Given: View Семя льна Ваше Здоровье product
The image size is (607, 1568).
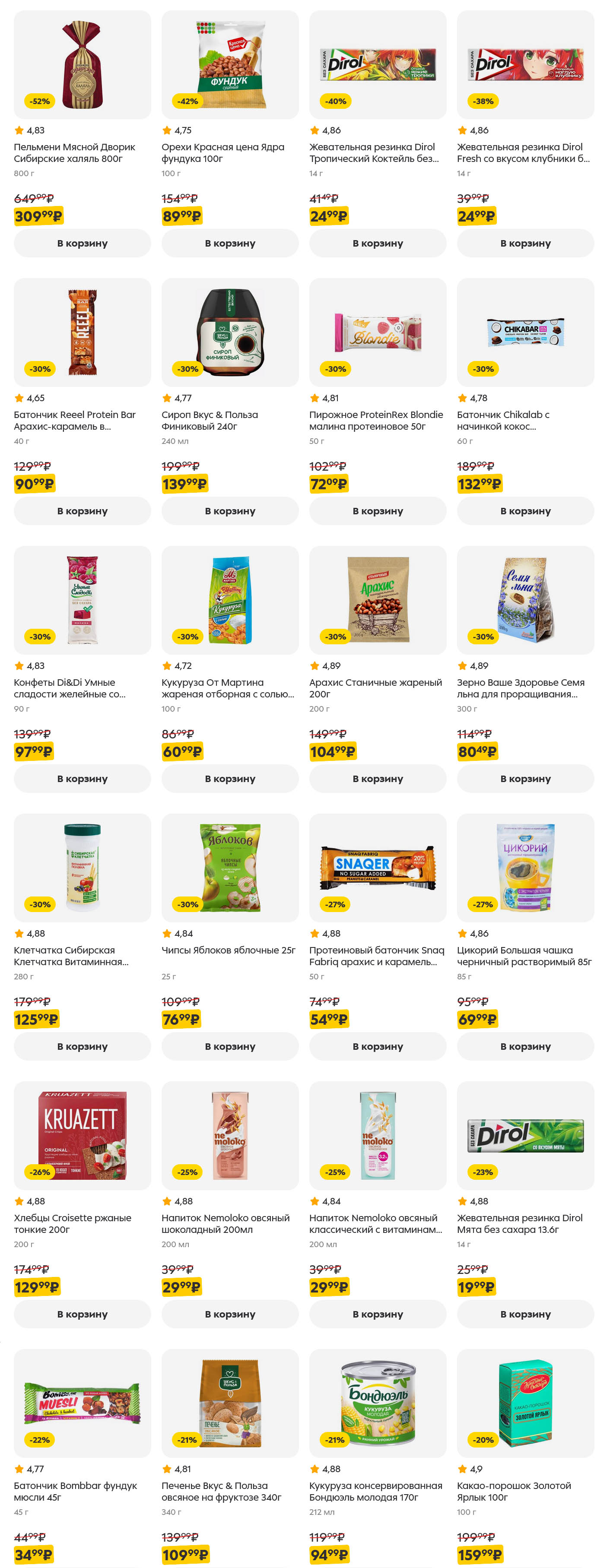Looking at the screenshot, I should point(525,600).
